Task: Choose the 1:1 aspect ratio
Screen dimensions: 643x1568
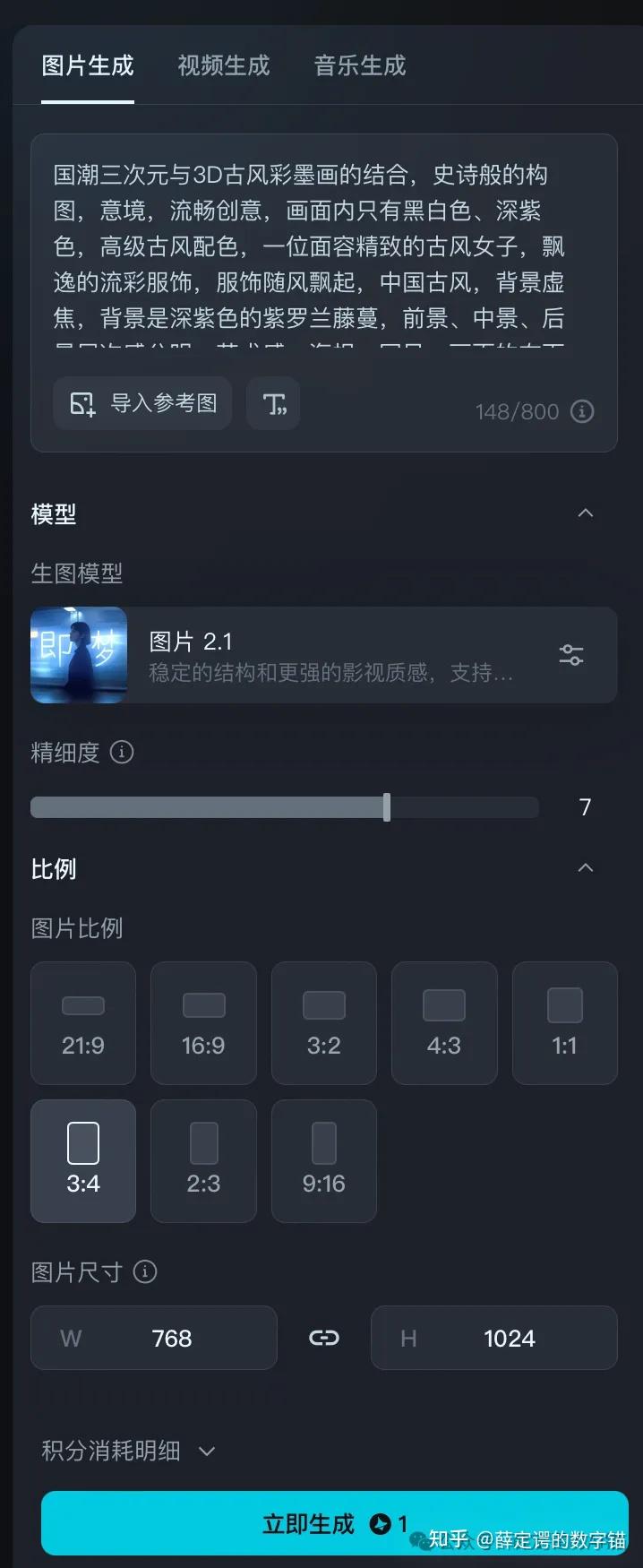Action: coord(564,1023)
